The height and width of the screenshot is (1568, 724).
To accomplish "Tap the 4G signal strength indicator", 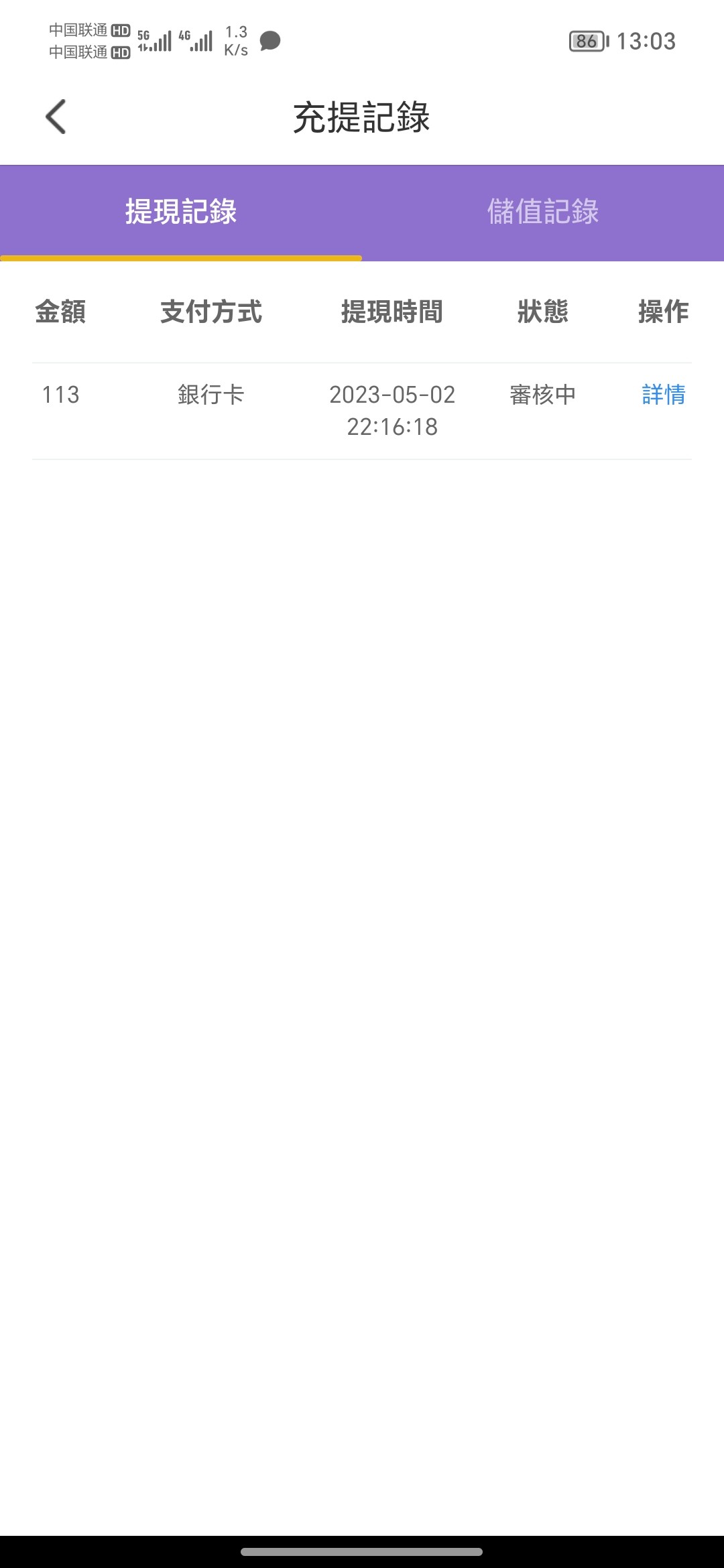I will 196,42.
